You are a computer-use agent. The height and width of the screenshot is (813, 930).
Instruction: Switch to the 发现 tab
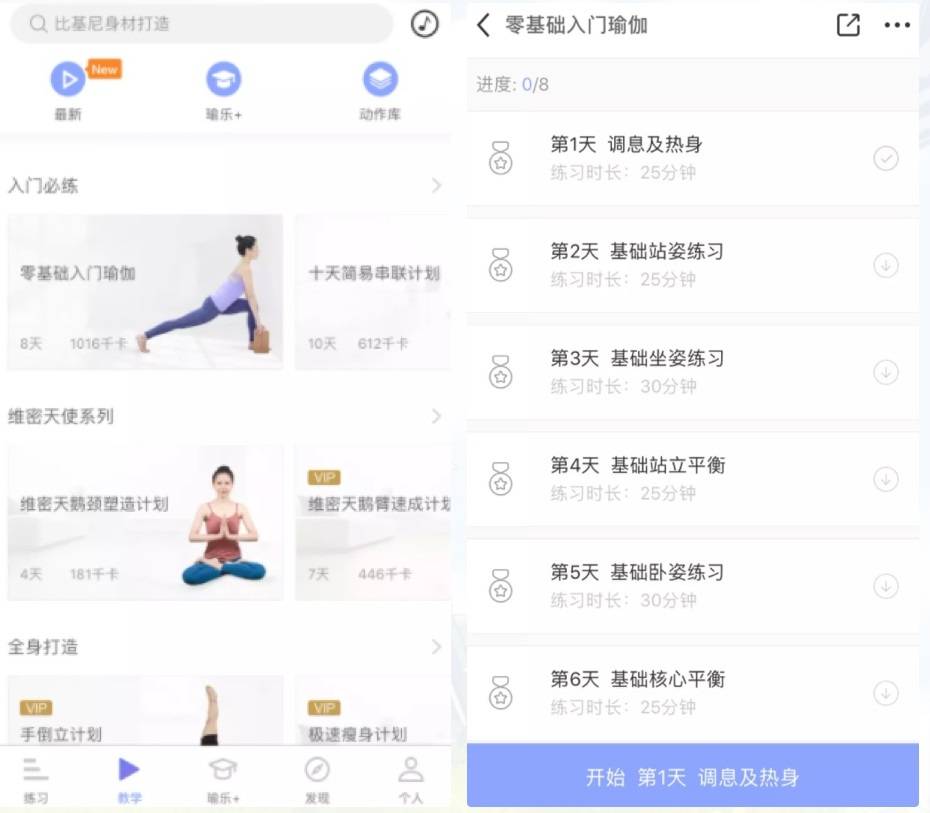coord(317,780)
